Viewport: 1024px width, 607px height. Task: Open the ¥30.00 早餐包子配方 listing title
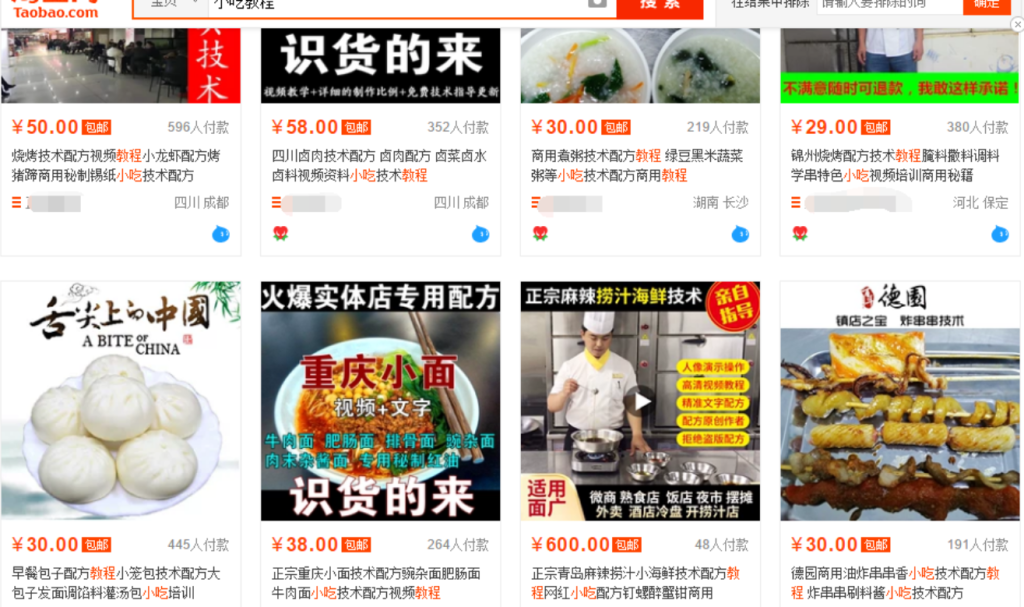pyautogui.click(x=116, y=583)
